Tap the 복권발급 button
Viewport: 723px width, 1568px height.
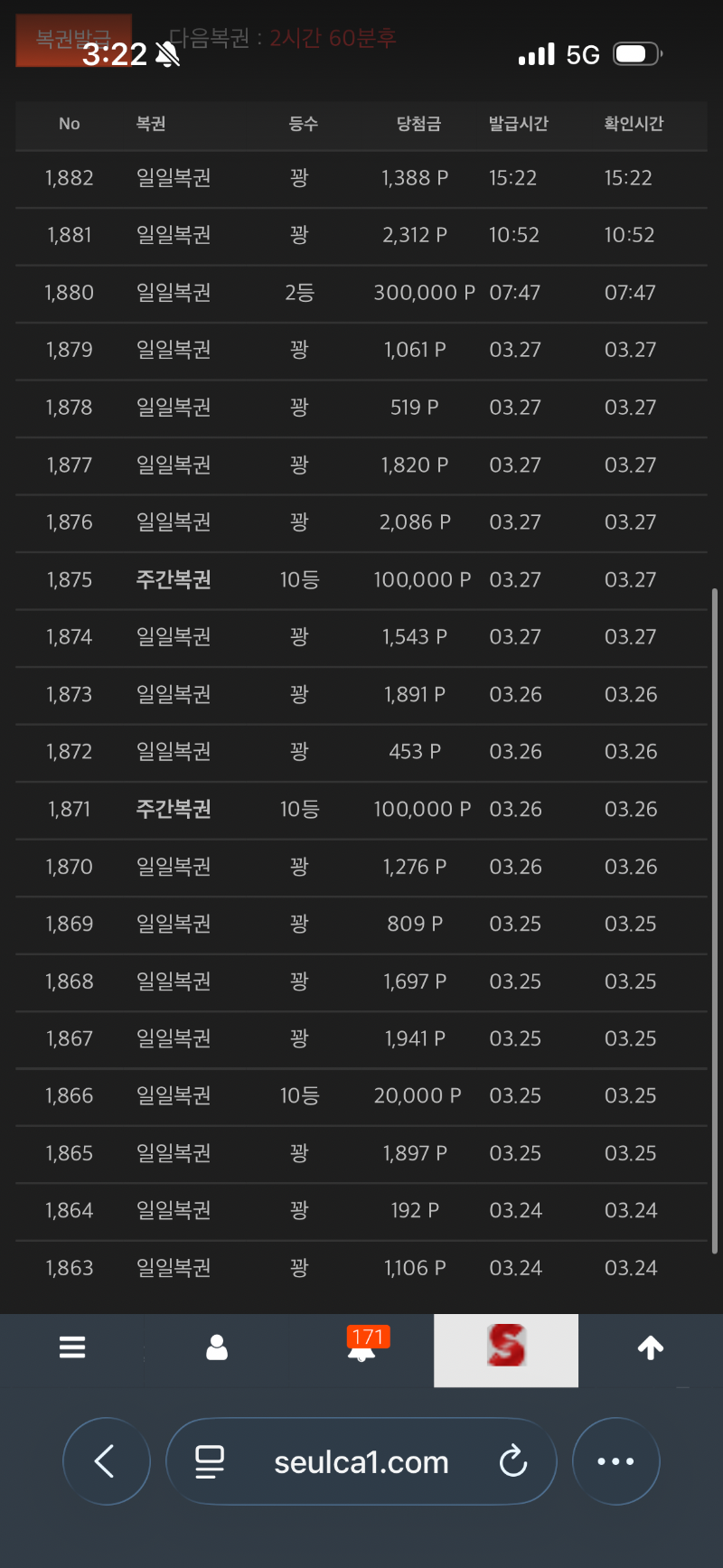point(73,40)
